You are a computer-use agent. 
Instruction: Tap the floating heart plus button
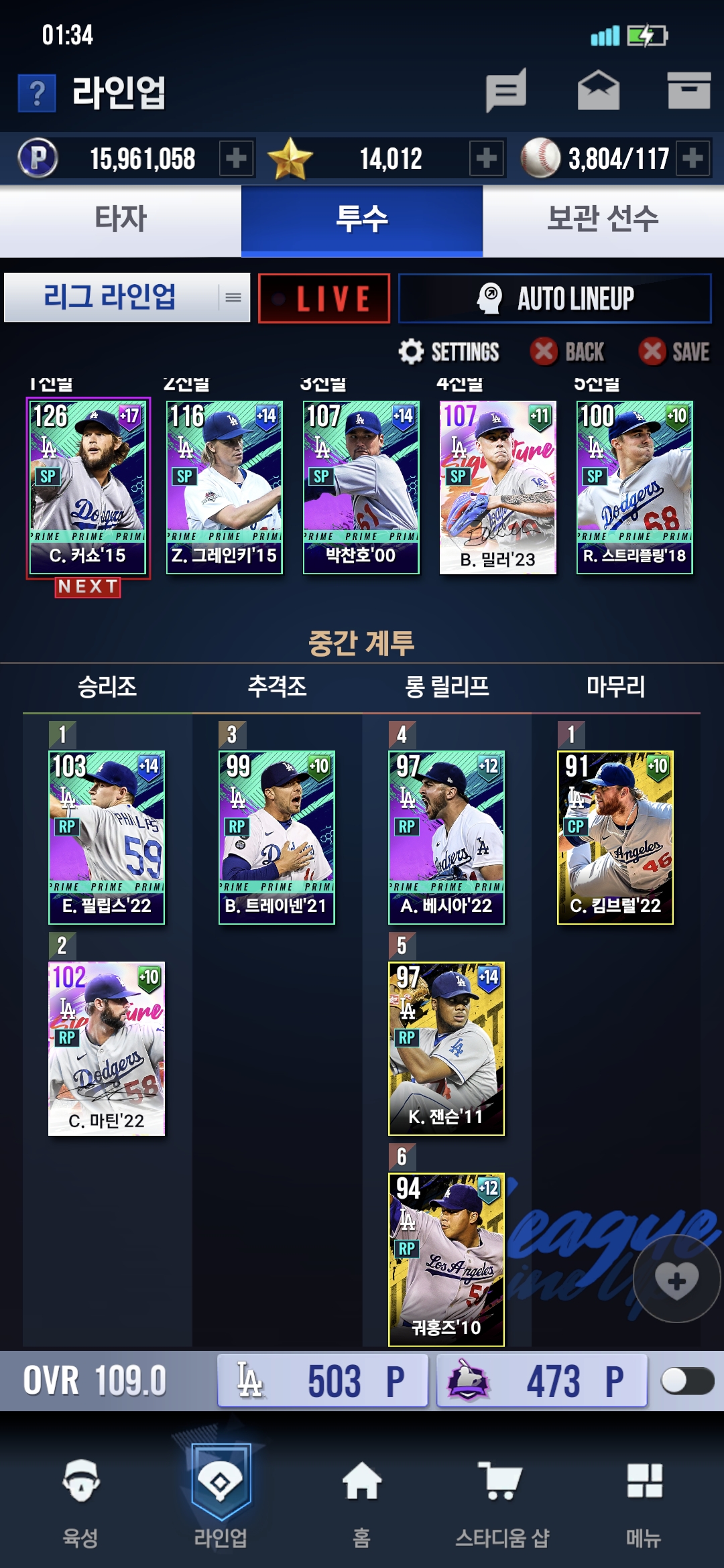[x=676, y=1279]
